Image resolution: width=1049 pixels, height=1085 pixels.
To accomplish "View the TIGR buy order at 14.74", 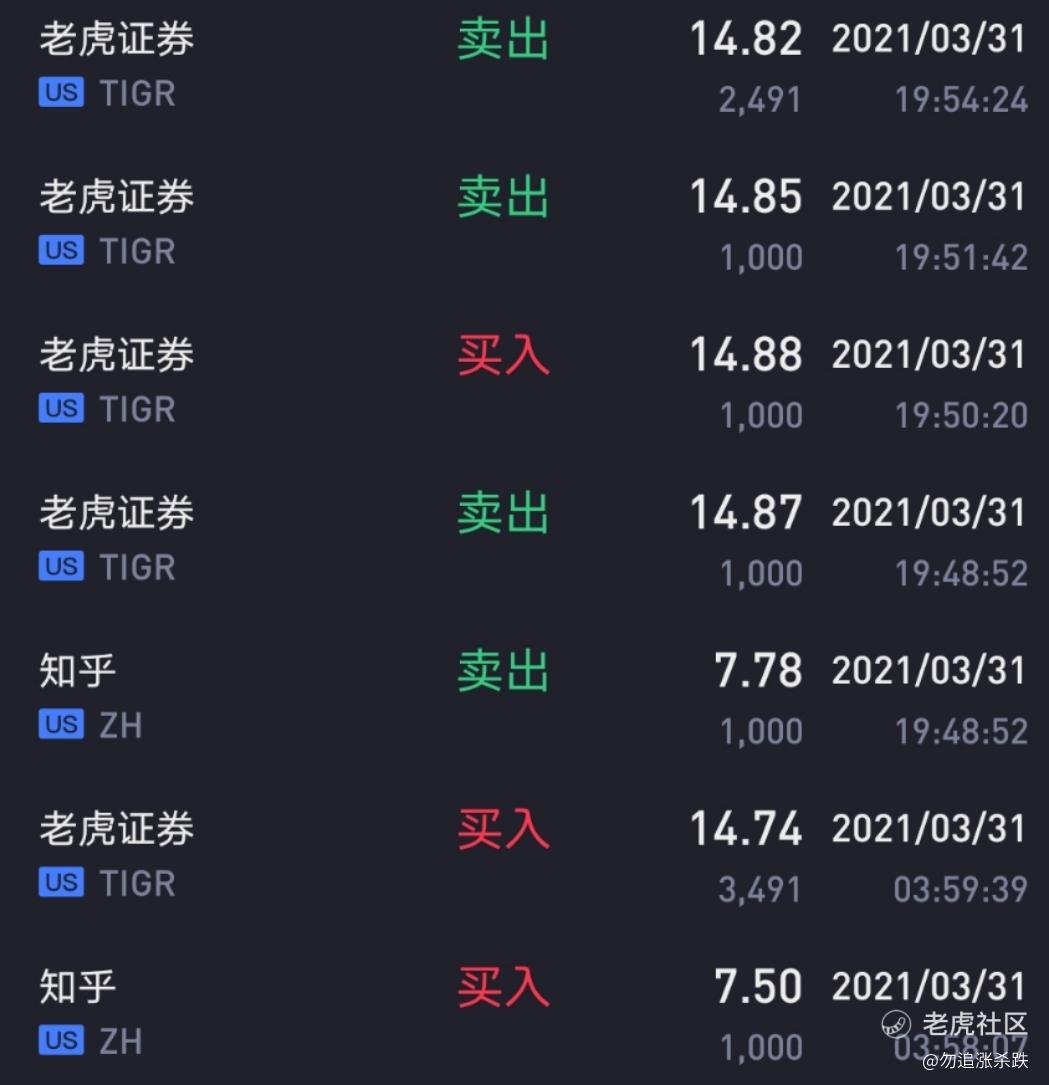I will click(x=524, y=855).
